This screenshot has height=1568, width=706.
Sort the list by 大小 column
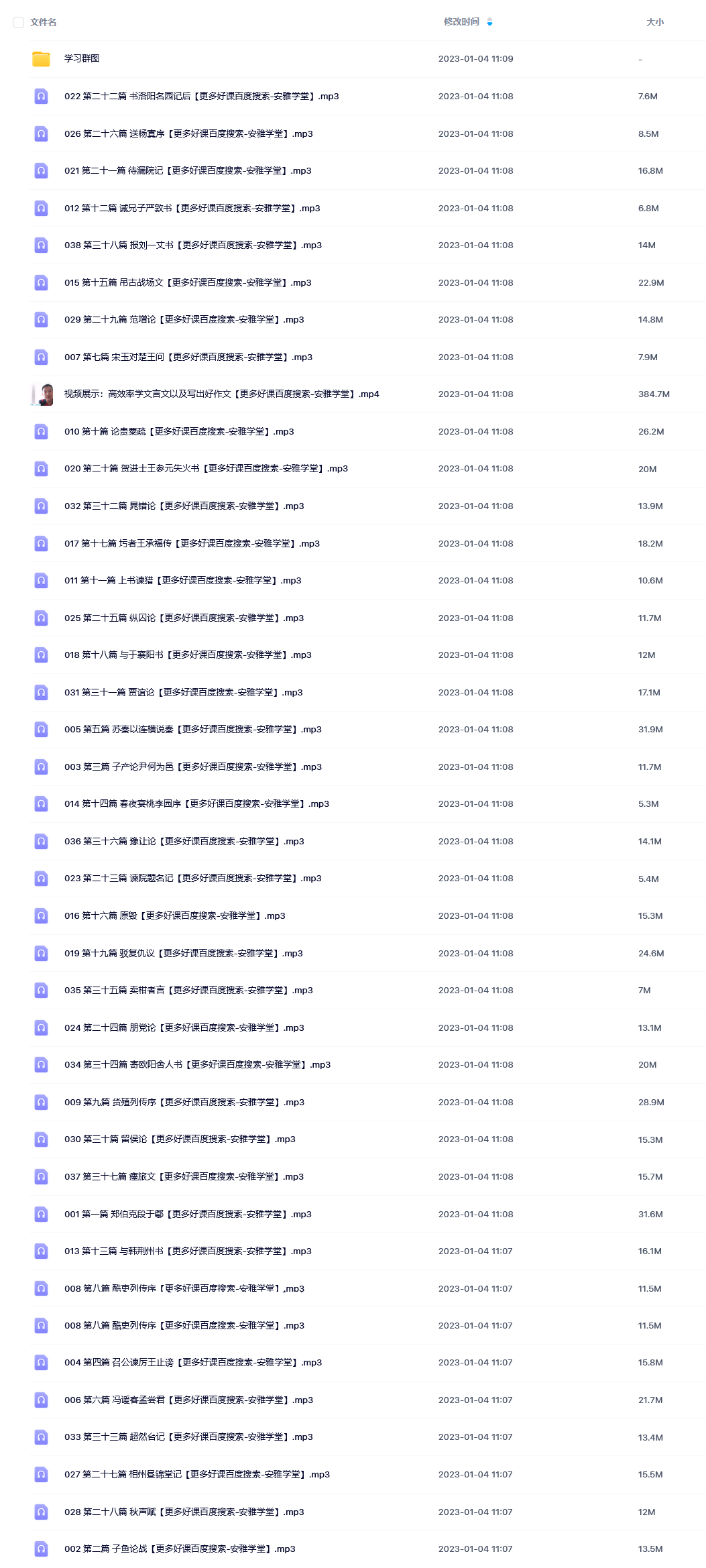[655, 22]
